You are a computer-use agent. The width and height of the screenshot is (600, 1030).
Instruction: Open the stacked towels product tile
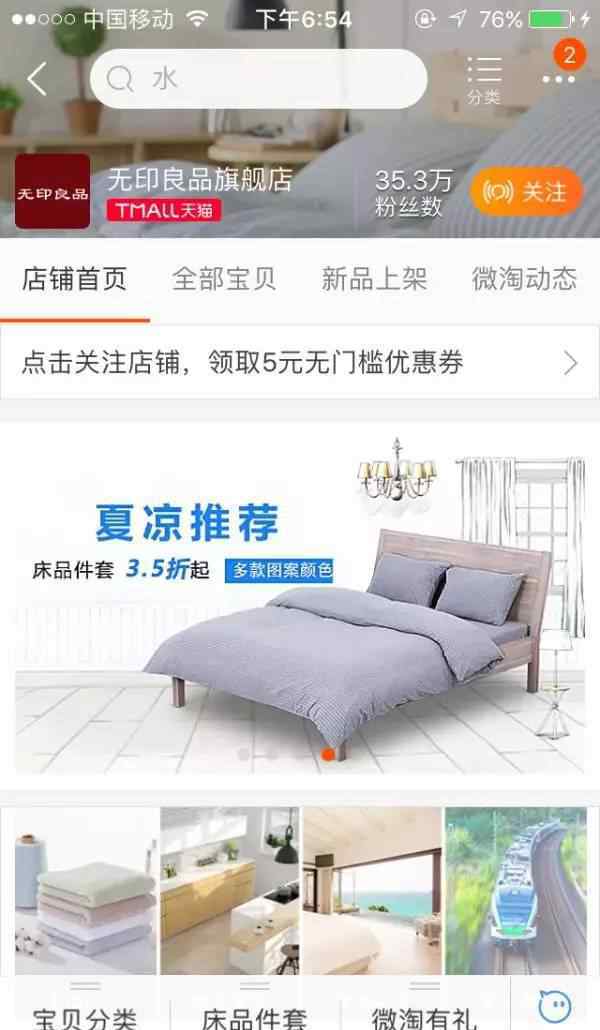tap(86, 891)
